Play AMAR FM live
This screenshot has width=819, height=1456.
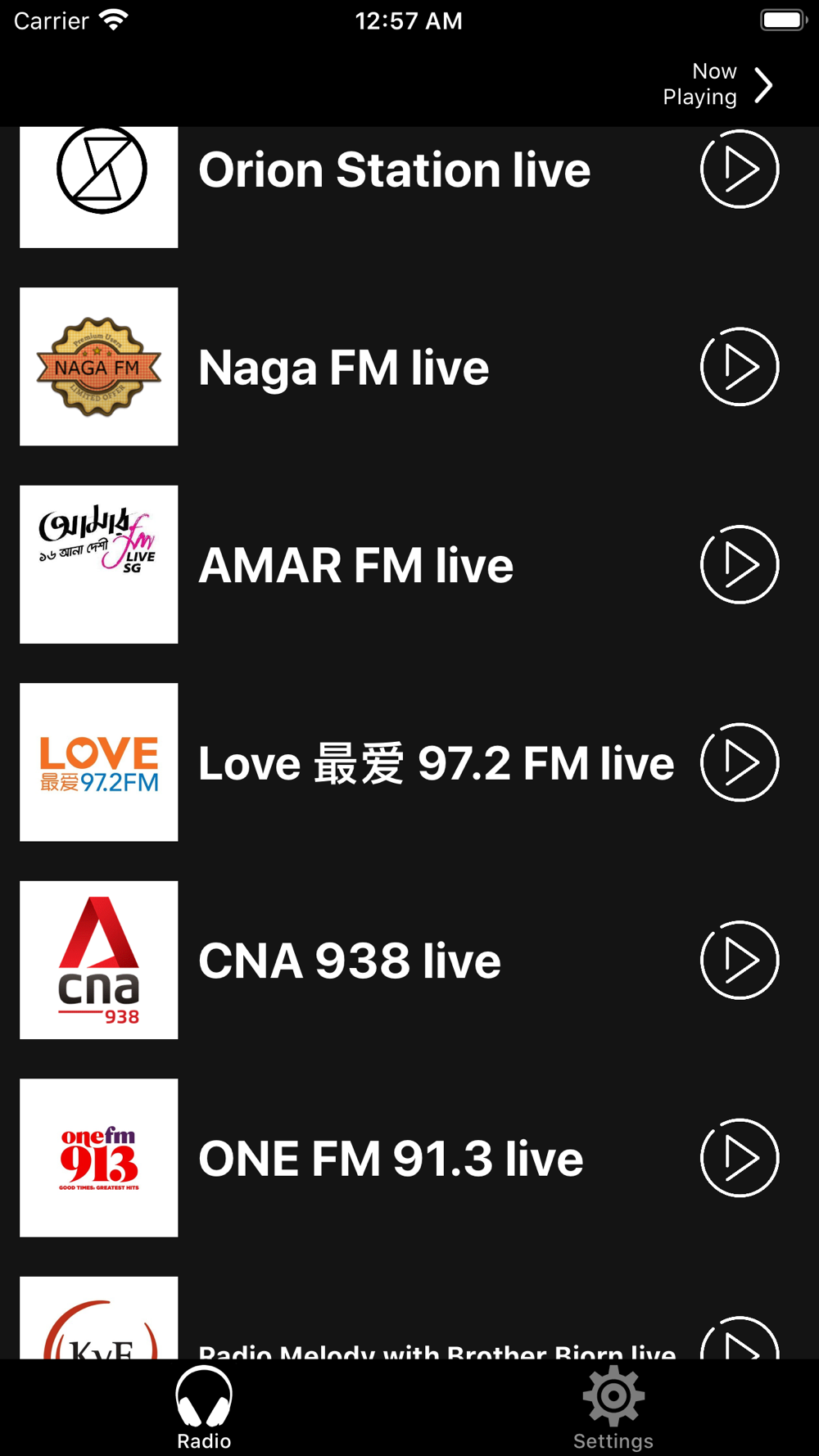click(x=740, y=564)
